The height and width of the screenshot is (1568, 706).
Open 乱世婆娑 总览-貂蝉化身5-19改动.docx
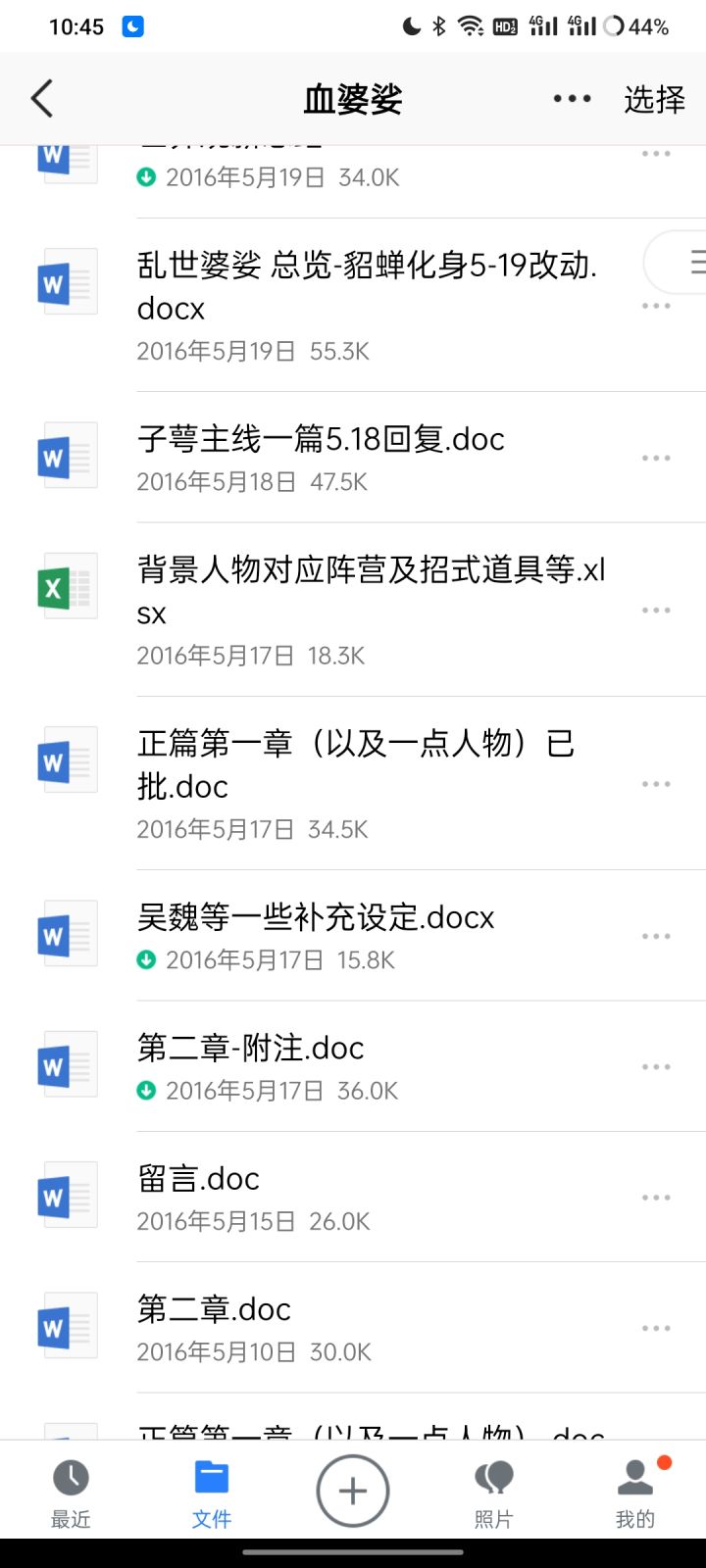pos(353,305)
